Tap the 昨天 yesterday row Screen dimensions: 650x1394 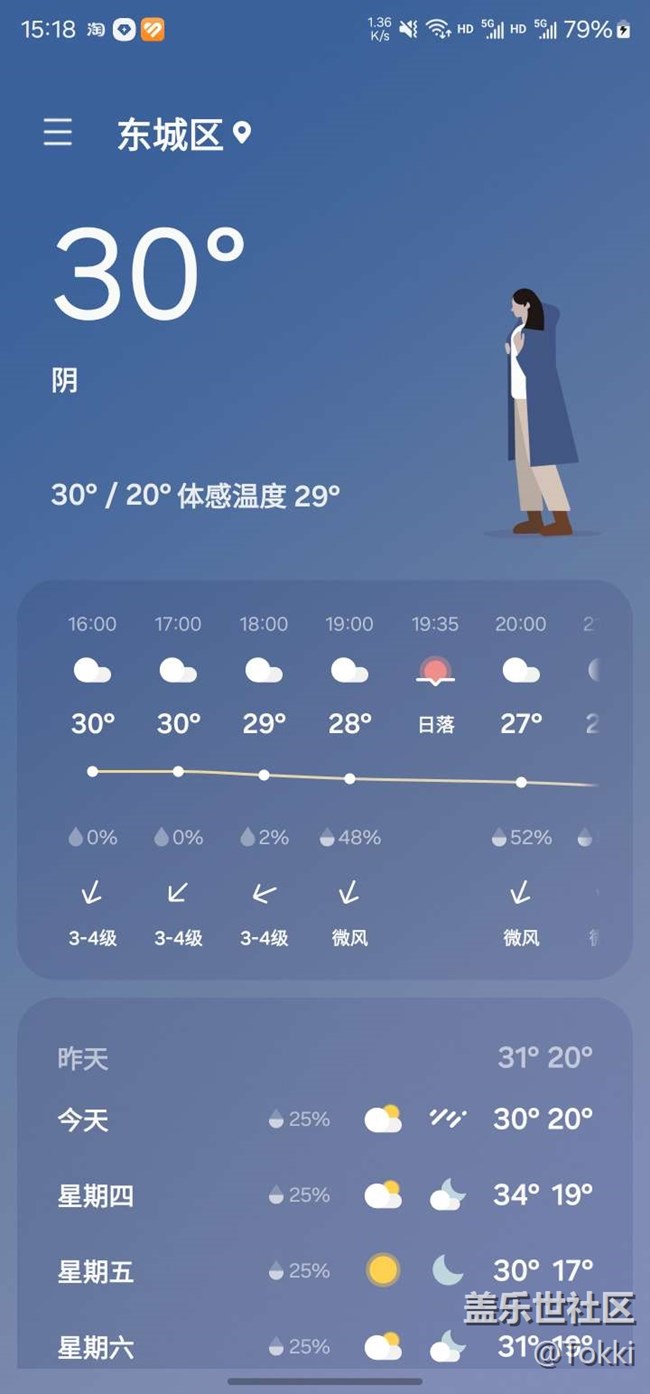pyautogui.click(x=325, y=1057)
